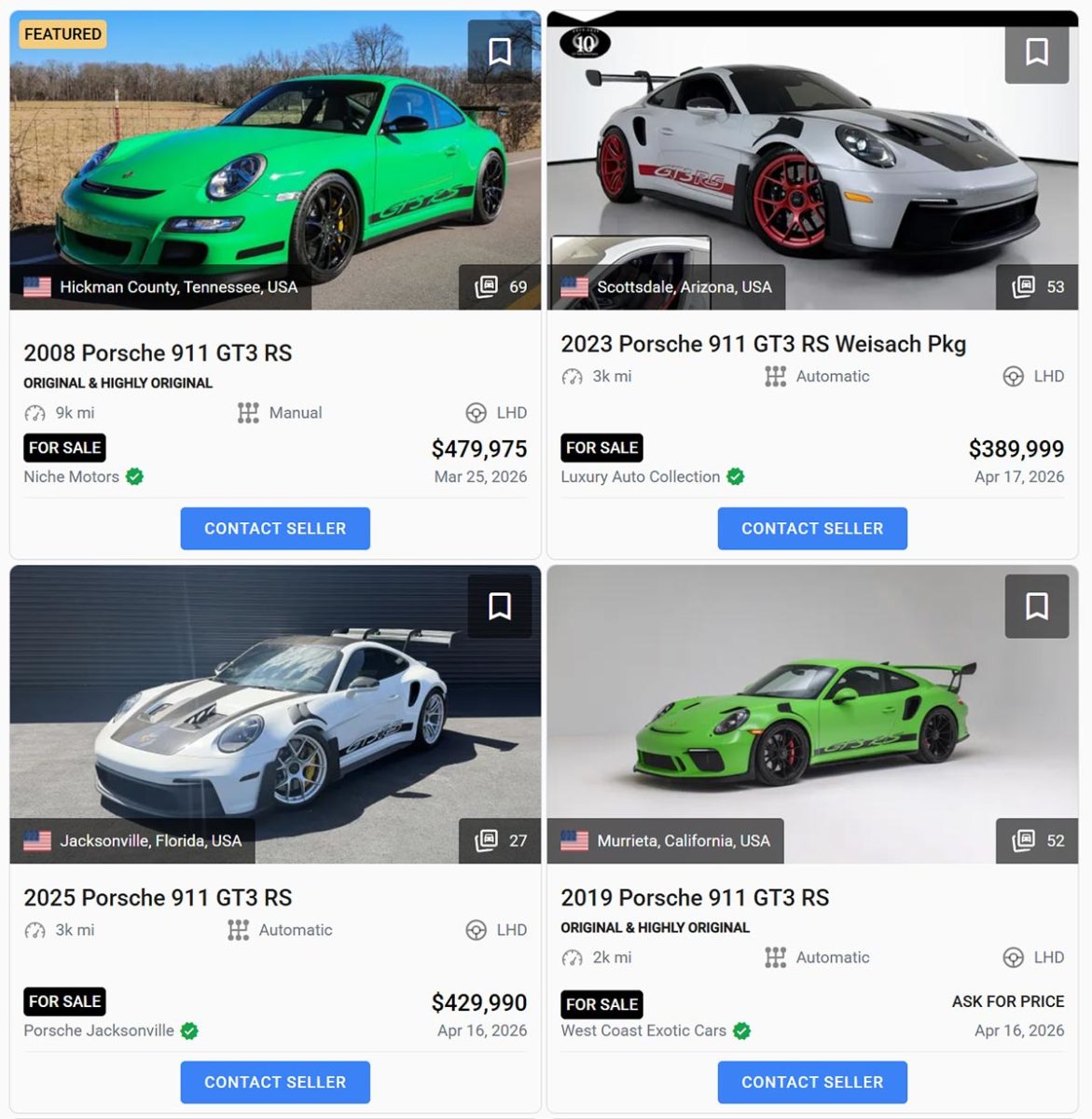
Task: Contact seller West Coast Exotic Cars
Action: (812, 1082)
